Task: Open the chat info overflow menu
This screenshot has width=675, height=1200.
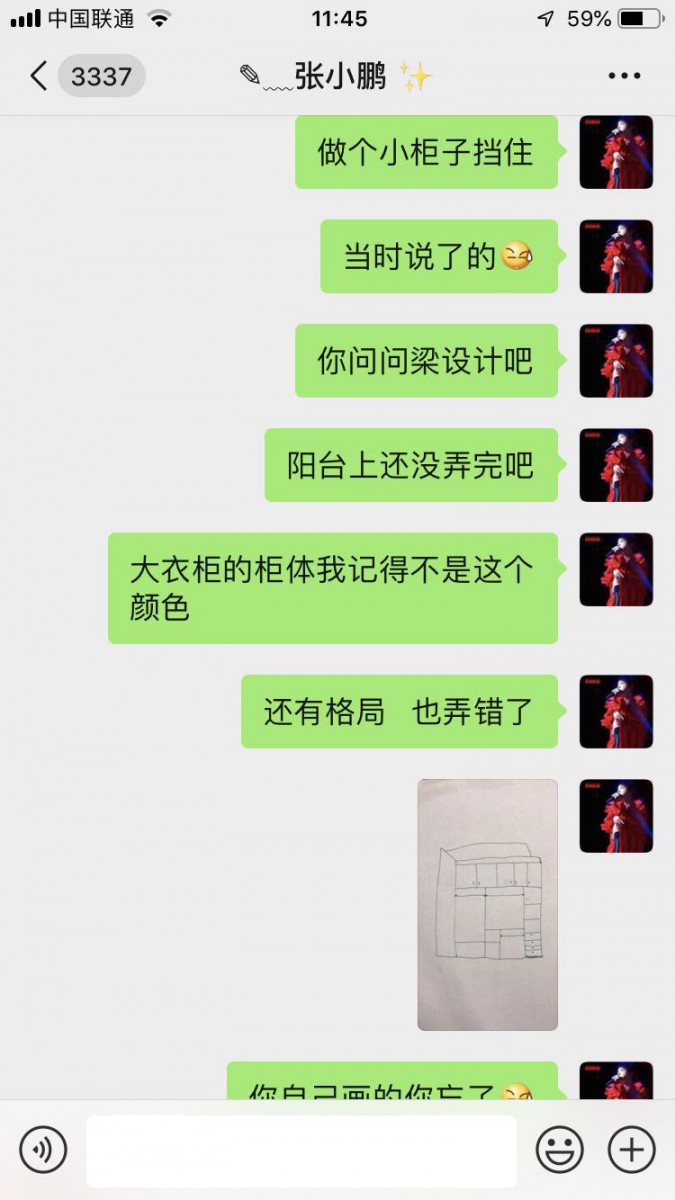Action: (624, 76)
